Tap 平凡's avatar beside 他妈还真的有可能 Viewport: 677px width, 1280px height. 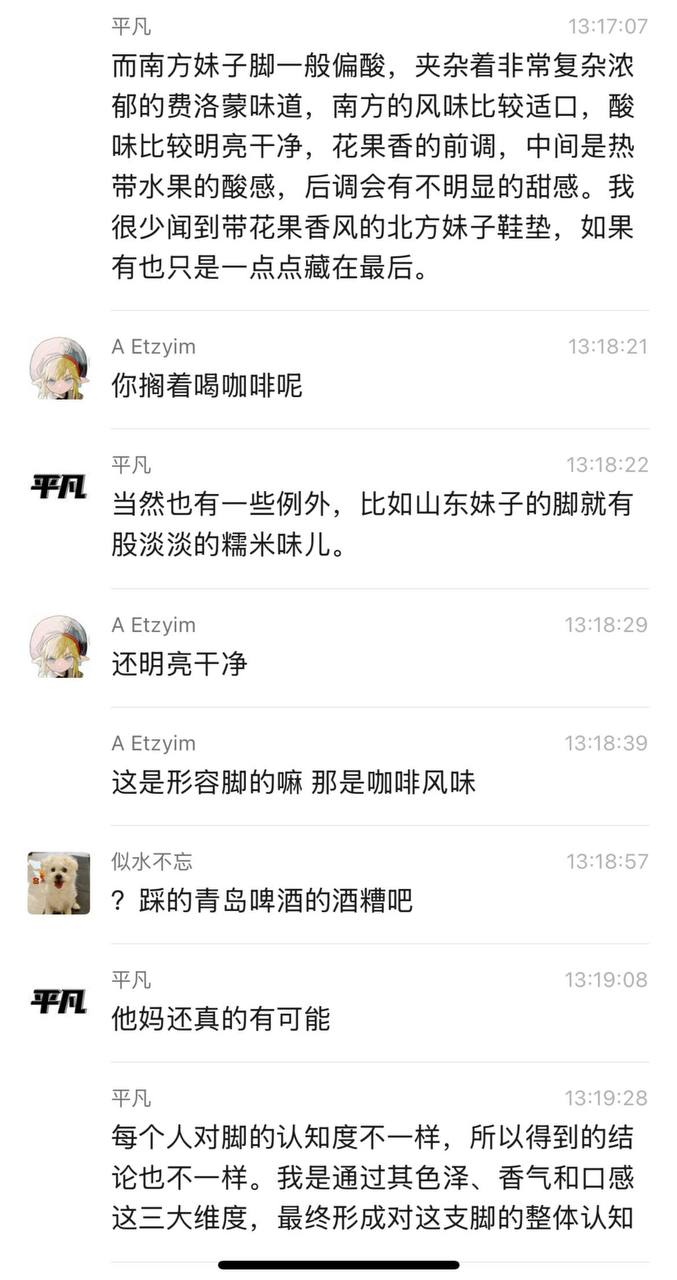59,1001
